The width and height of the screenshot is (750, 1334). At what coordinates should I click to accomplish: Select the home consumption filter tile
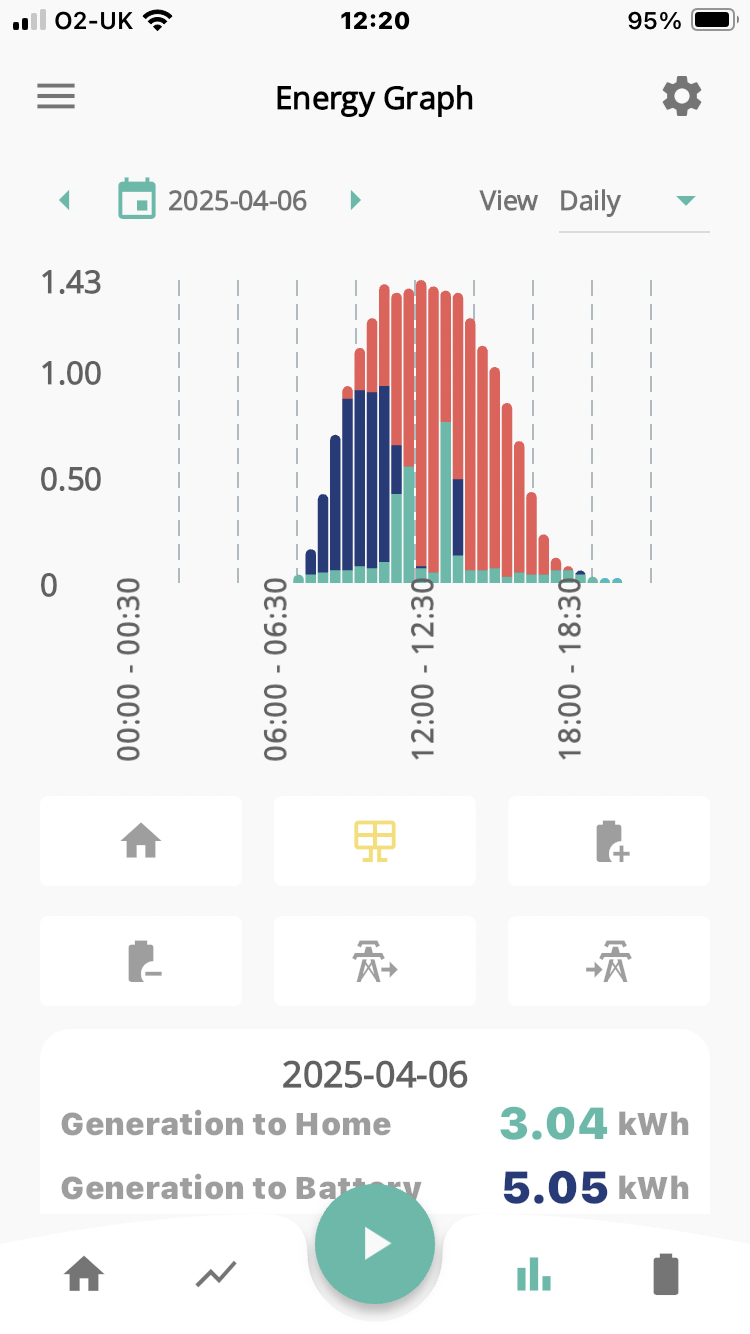(141, 841)
